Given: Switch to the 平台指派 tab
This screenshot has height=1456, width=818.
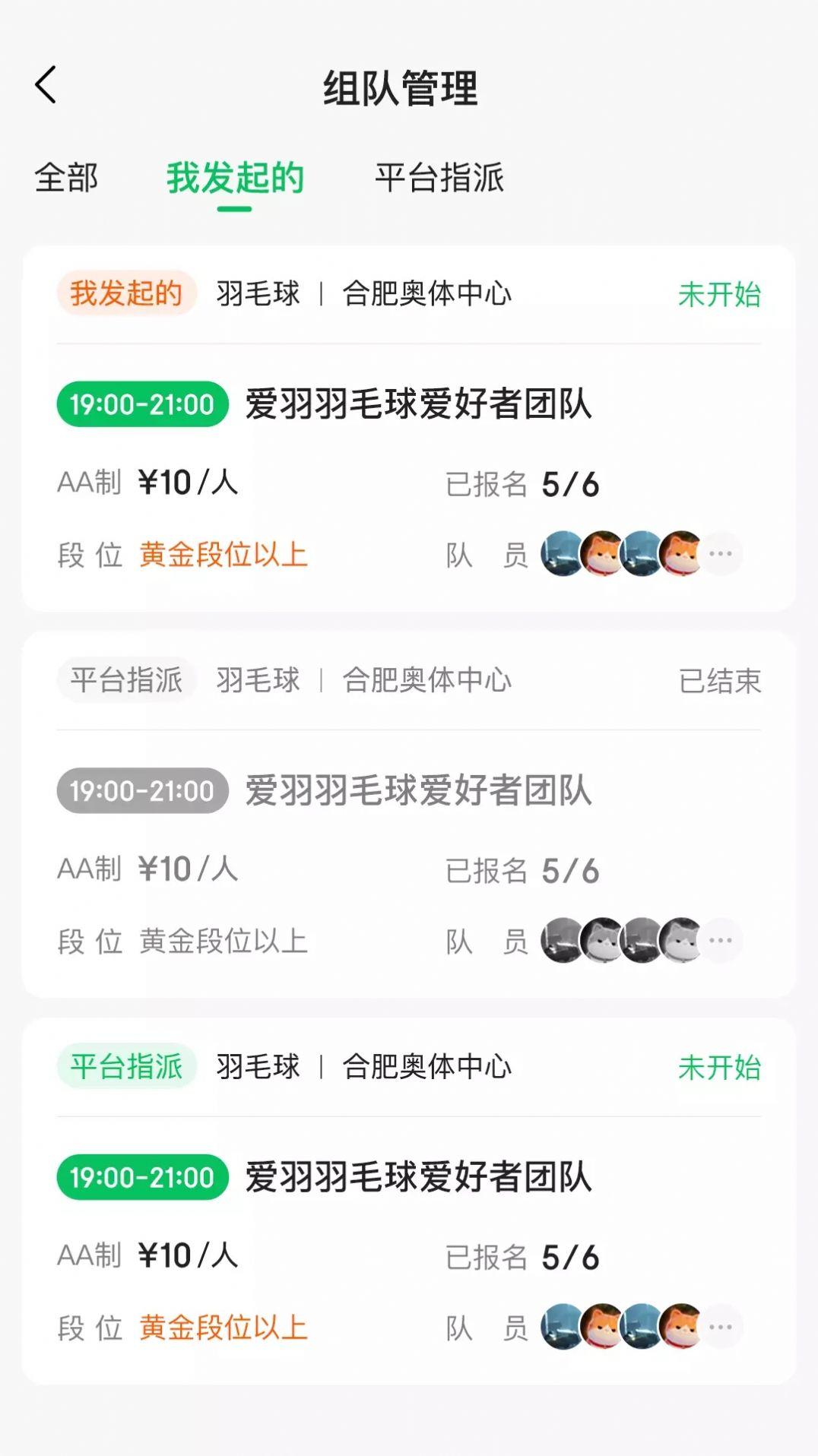Looking at the screenshot, I should tap(439, 178).
